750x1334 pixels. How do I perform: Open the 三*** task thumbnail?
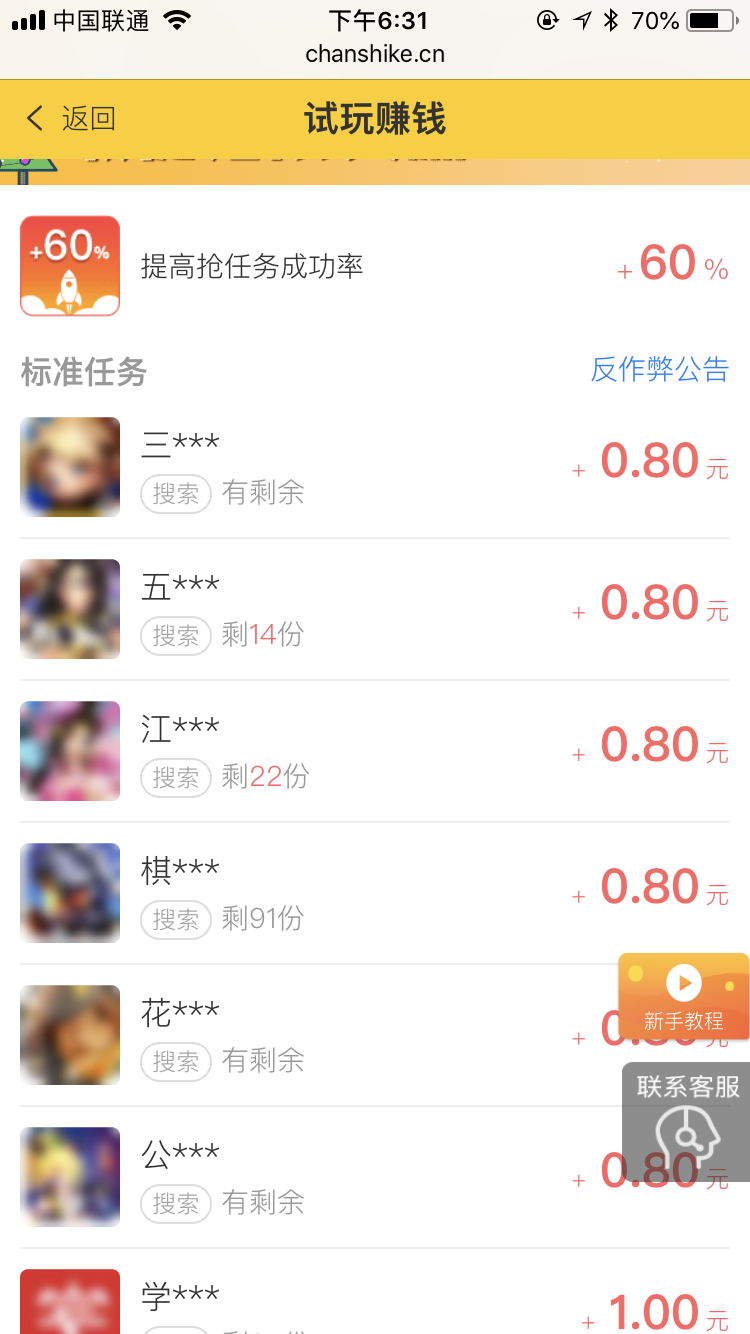click(x=69, y=467)
